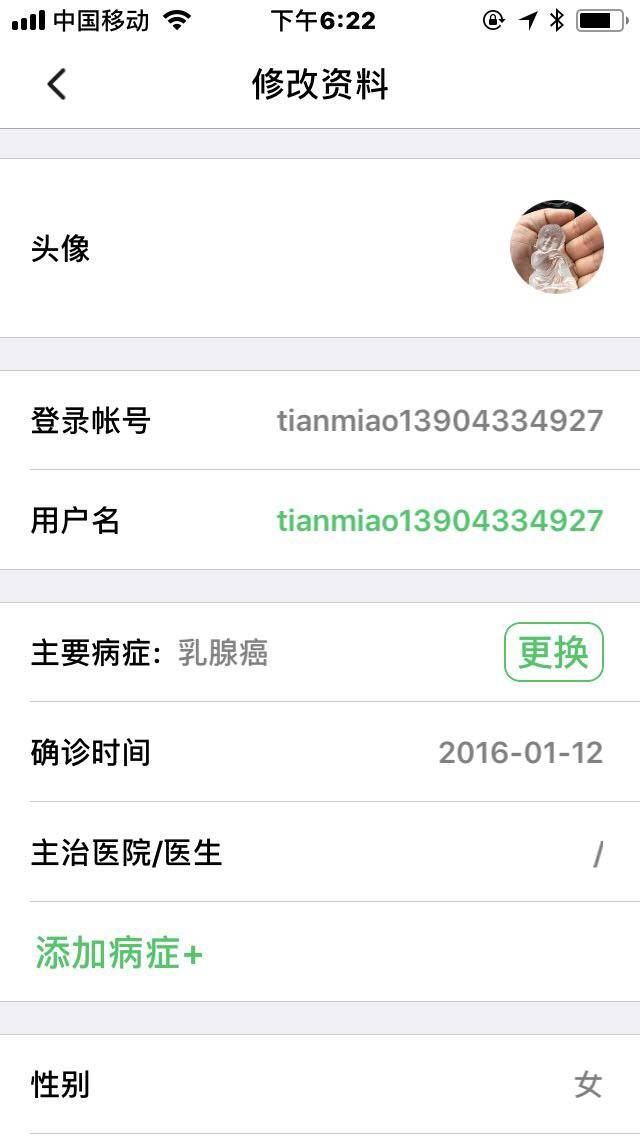Open the 确诊时间 date row
This screenshot has height=1136, width=640.
320,752
